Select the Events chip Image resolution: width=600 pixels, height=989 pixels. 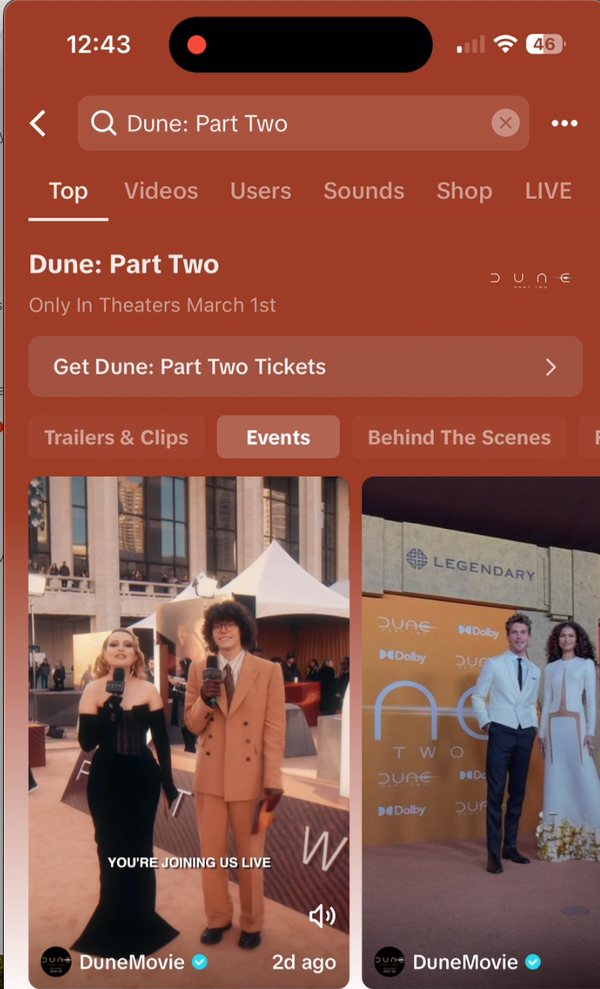click(278, 437)
